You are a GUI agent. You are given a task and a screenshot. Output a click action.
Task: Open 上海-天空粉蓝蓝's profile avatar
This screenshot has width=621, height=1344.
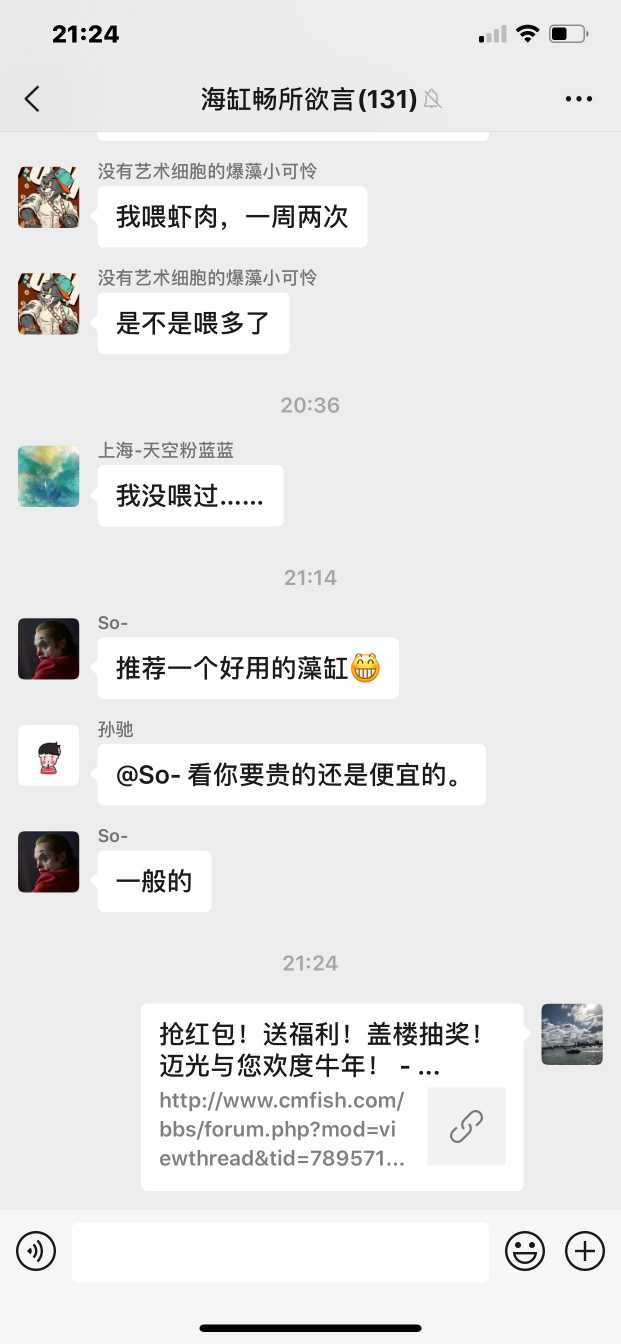click(x=49, y=476)
